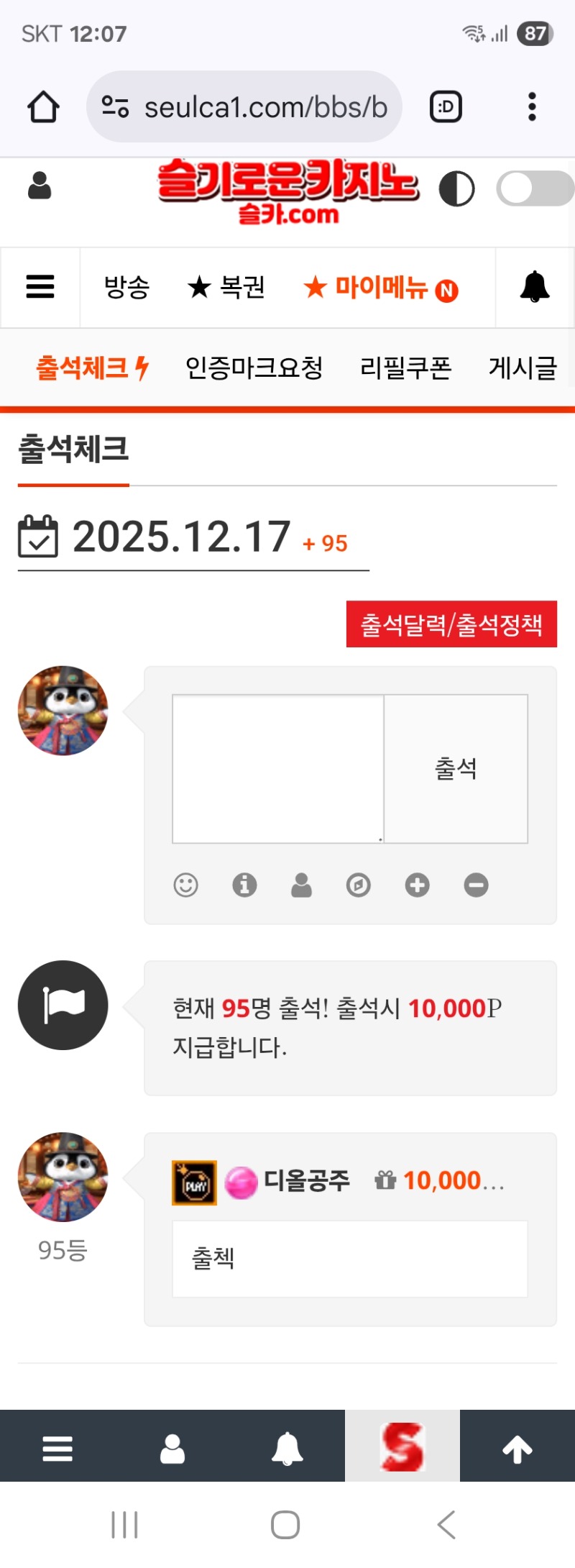The width and height of the screenshot is (575, 1568).
Task: Open the notification bell in the top menu
Action: coord(535,287)
